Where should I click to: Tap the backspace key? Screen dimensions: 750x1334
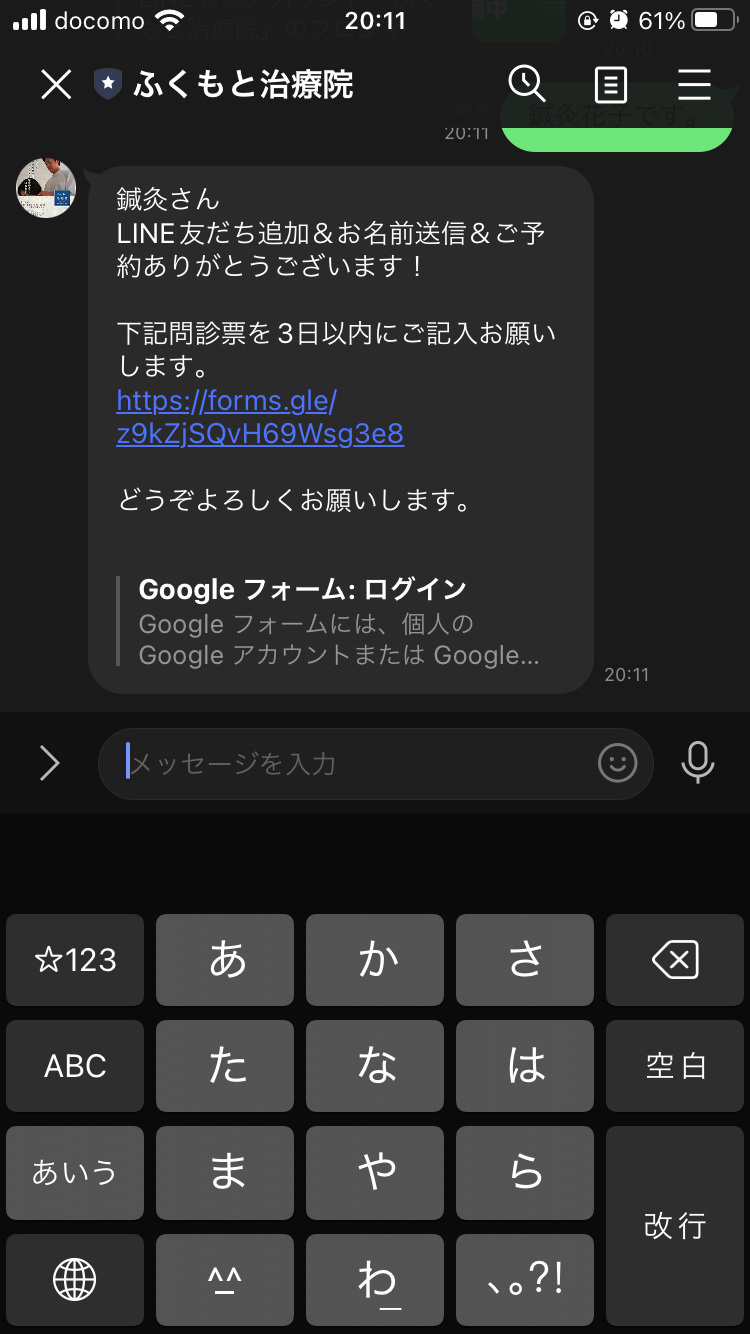675,961
